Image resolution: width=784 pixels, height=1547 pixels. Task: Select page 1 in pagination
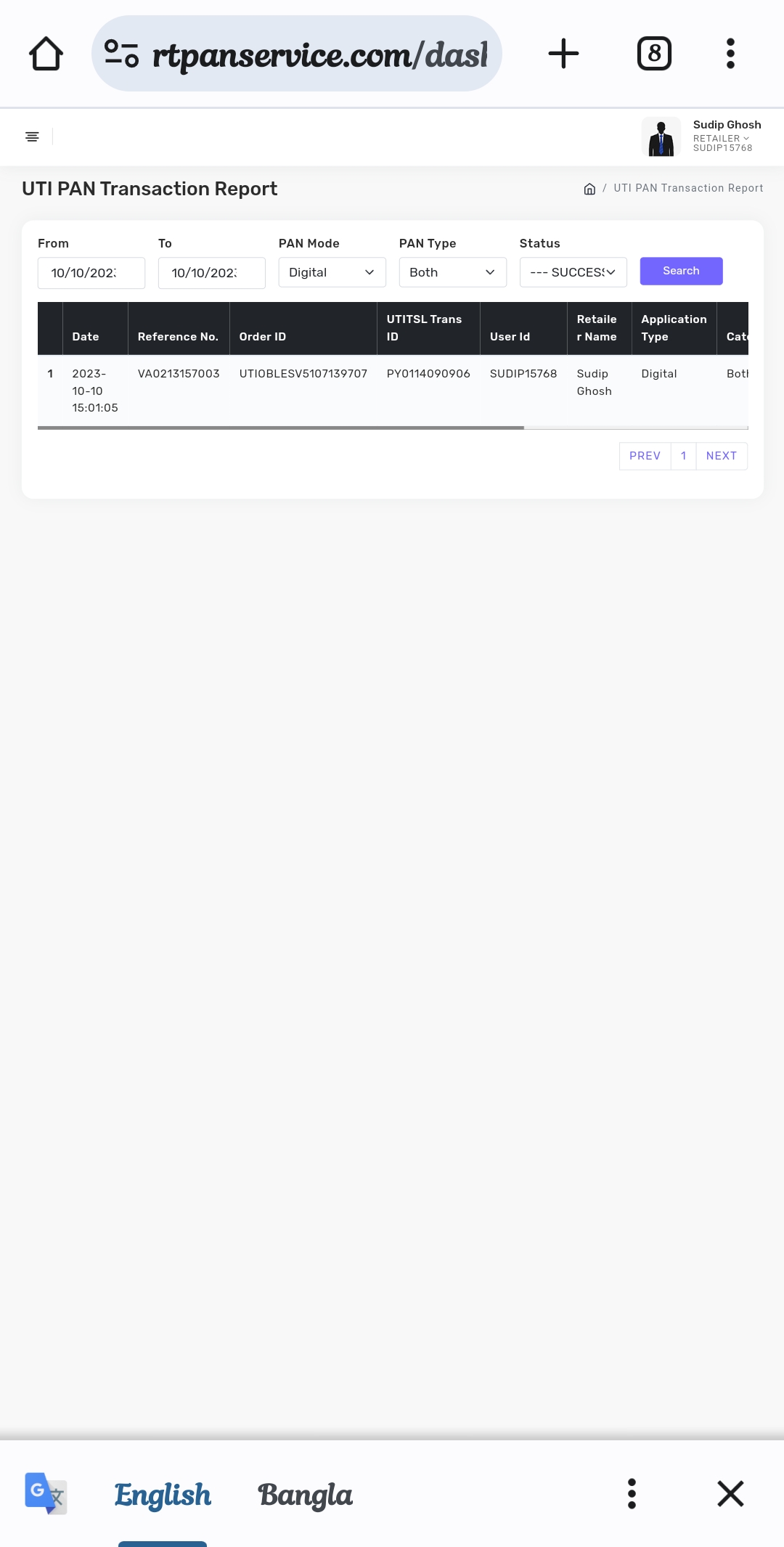tap(683, 456)
